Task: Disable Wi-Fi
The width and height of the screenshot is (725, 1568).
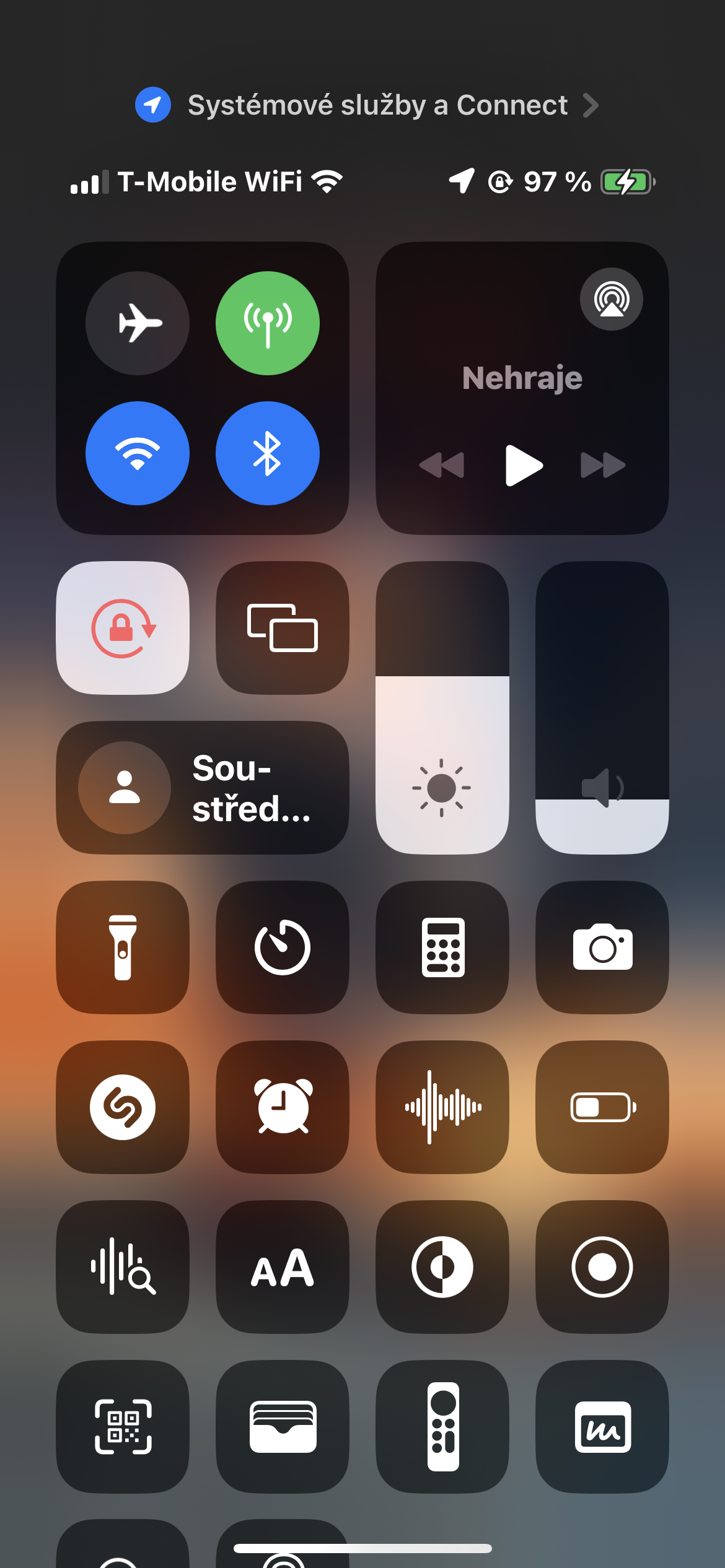Action: pos(138,453)
